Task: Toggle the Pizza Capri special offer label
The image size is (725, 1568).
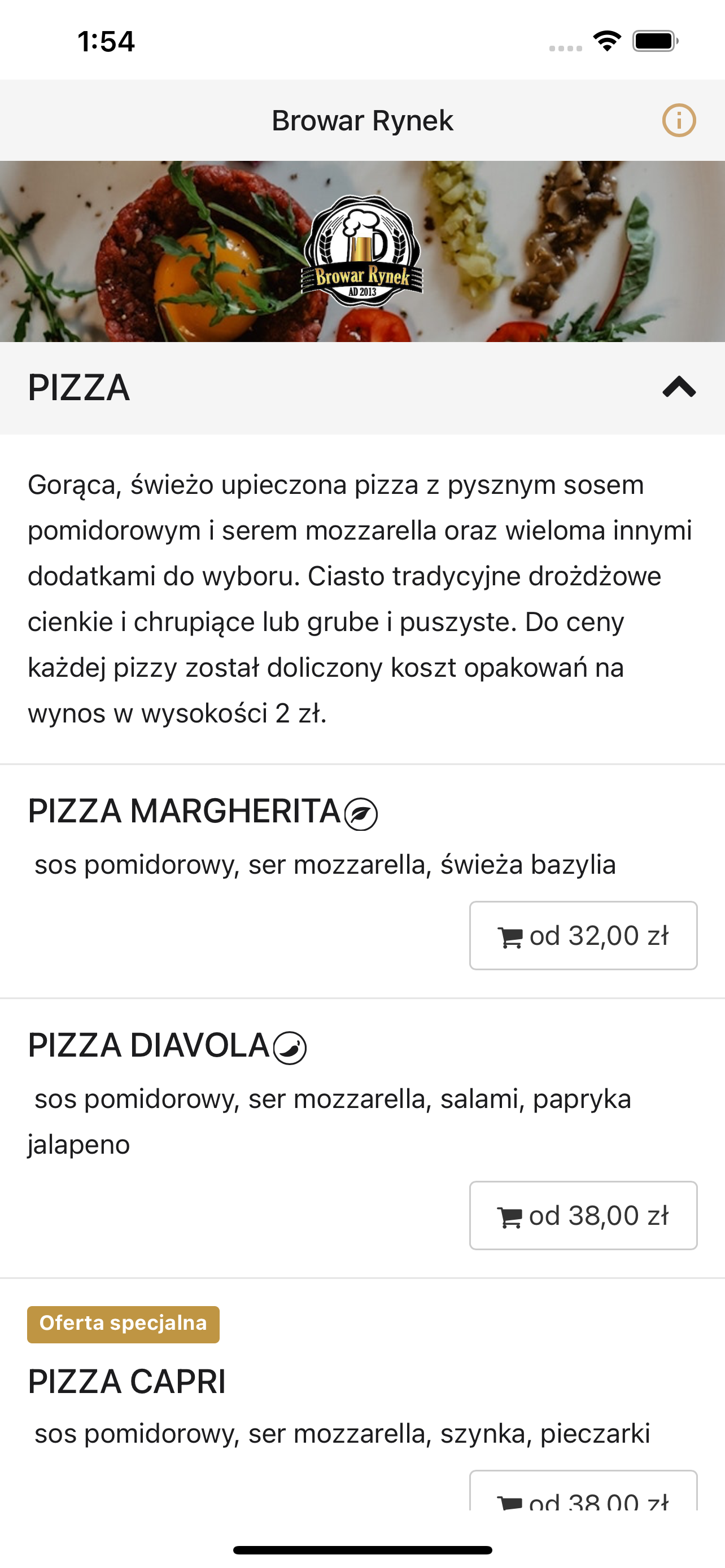Action: (x=123, y=1324)
